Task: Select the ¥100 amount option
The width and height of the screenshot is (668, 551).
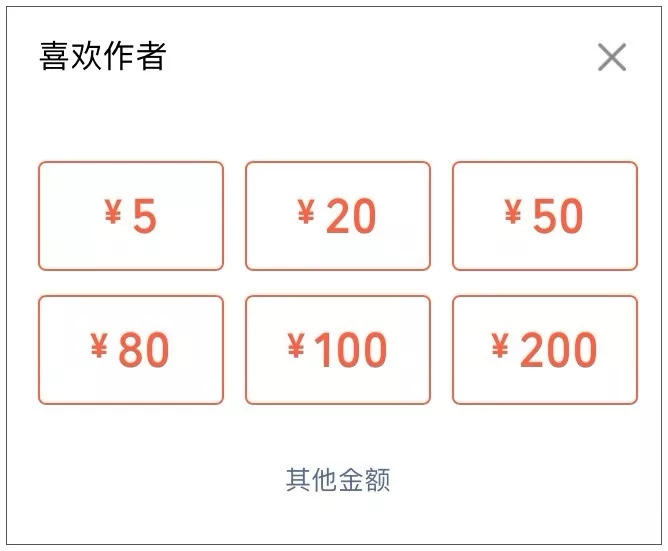Action: point(338,350)
